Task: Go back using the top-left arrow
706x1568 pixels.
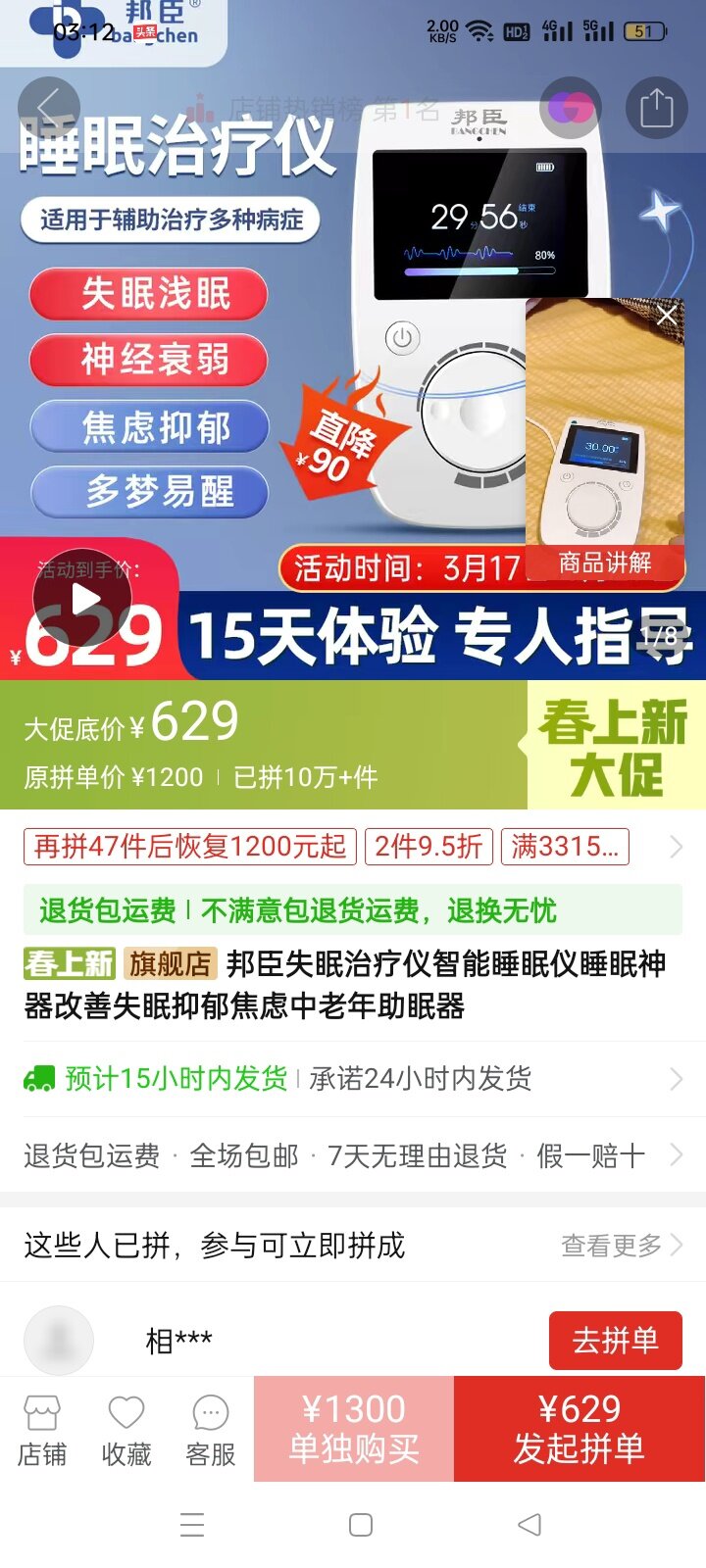Action: (x=48, y=107)
